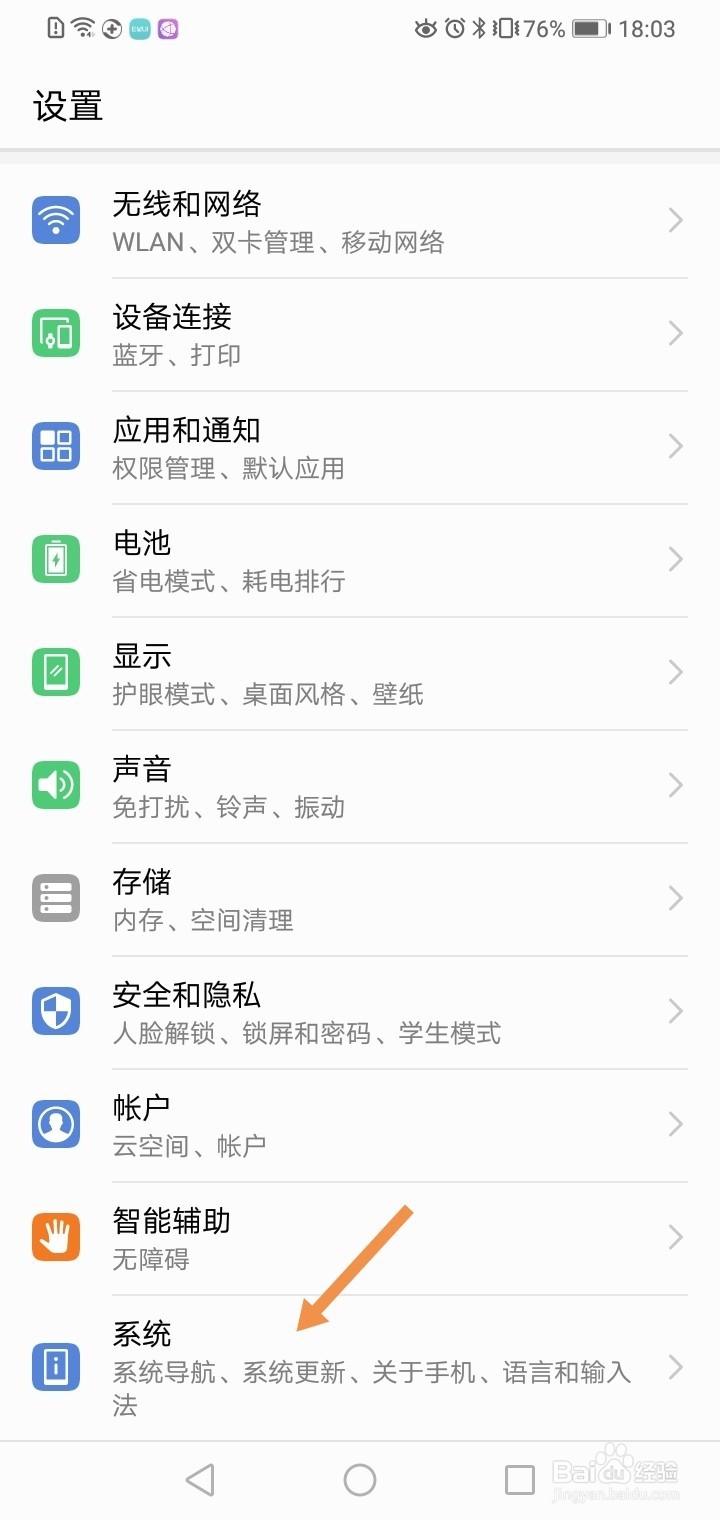Click the battery percentage indicator
Screen dimensions: 720x1520
pyautogui.click(x=546, y=29)
